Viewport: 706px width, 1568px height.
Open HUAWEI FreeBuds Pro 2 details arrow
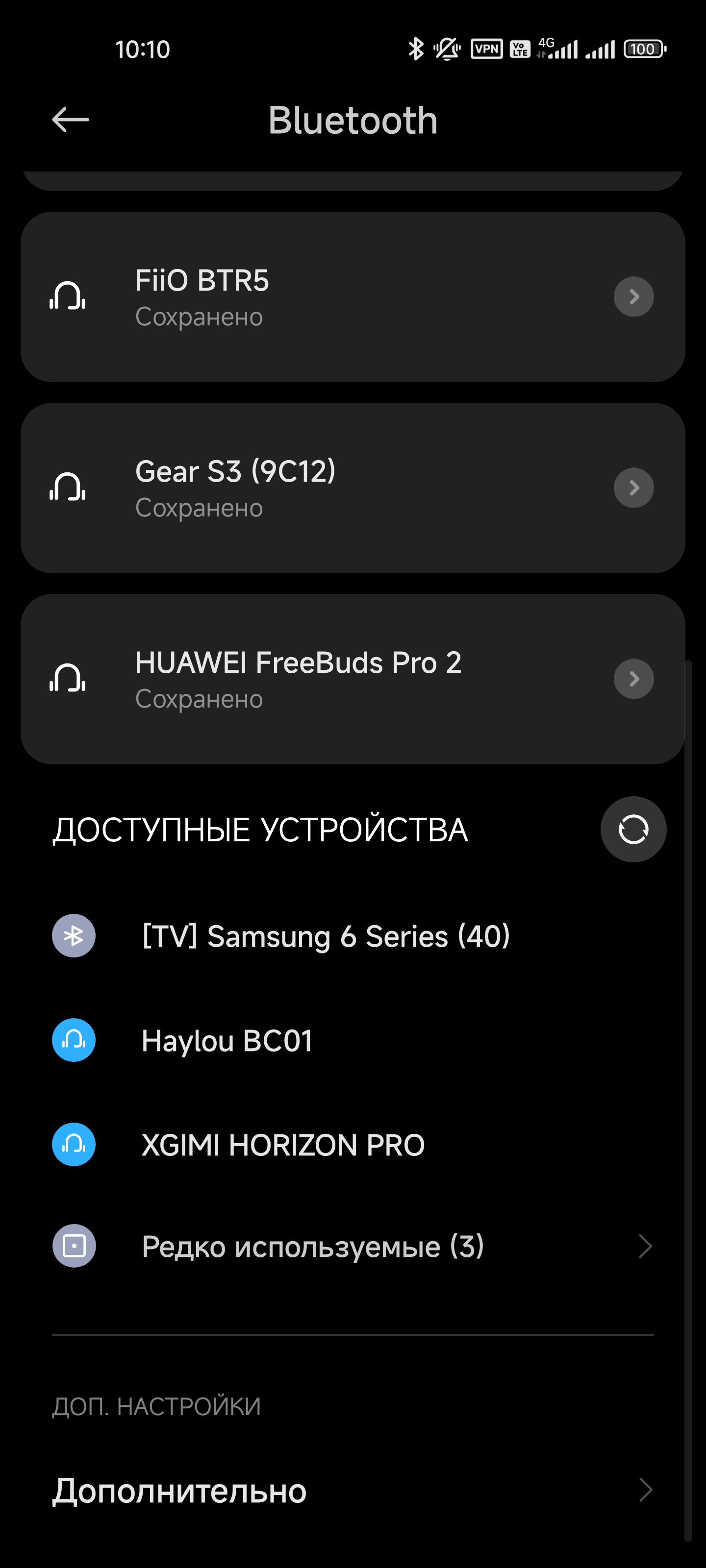click(x=633, y=679)
